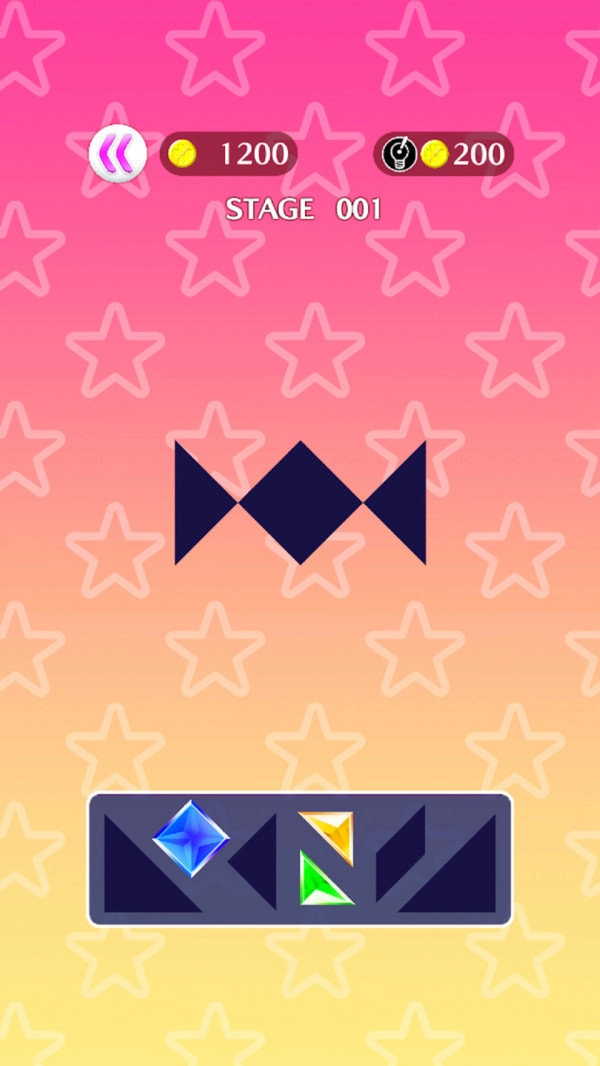The height and width of the screenshot is (1066, 600).
Task: Select the blue diamond gem piece
Action: [191, 838]
